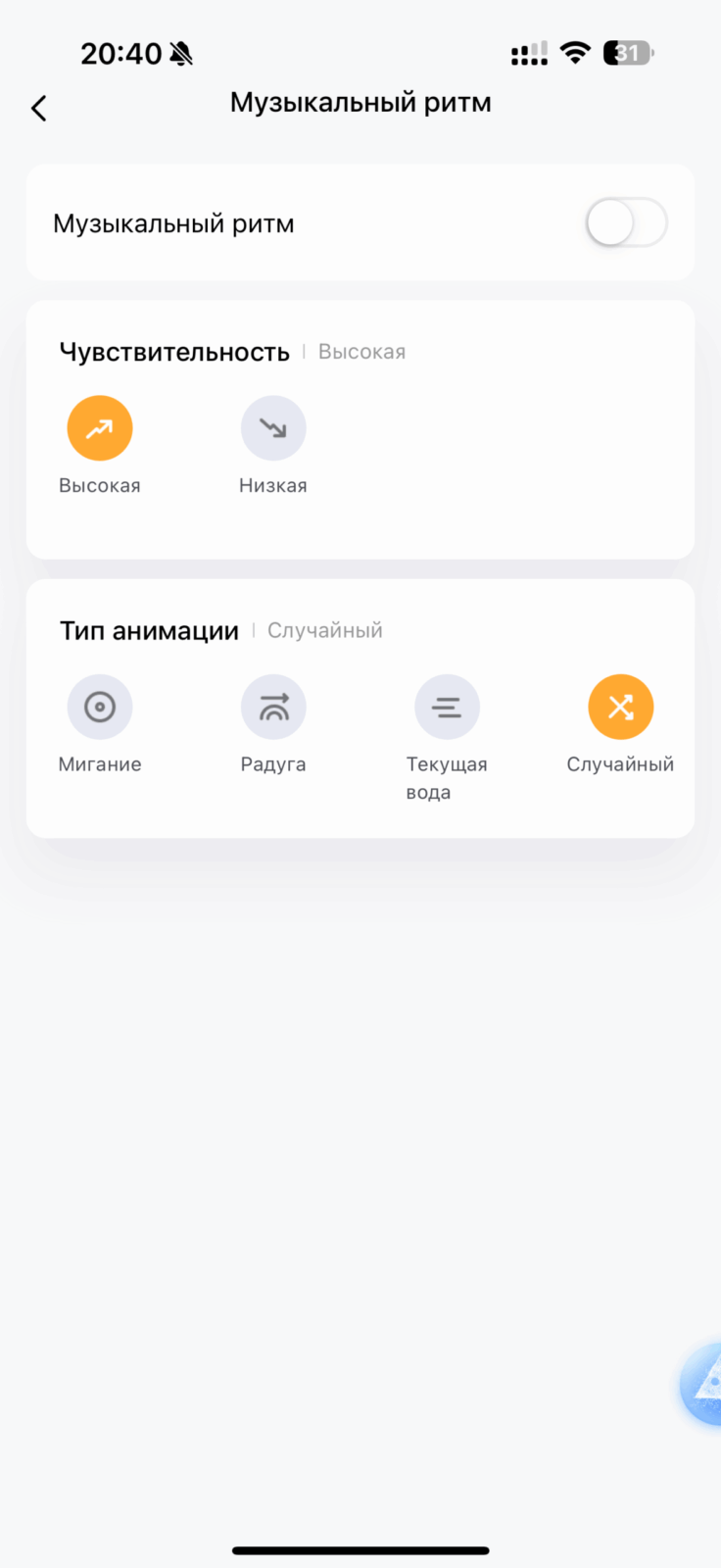Screen dimensions: 721x1568
Task: Open the floating blue assistant bubble
Action: point(701,1384)
